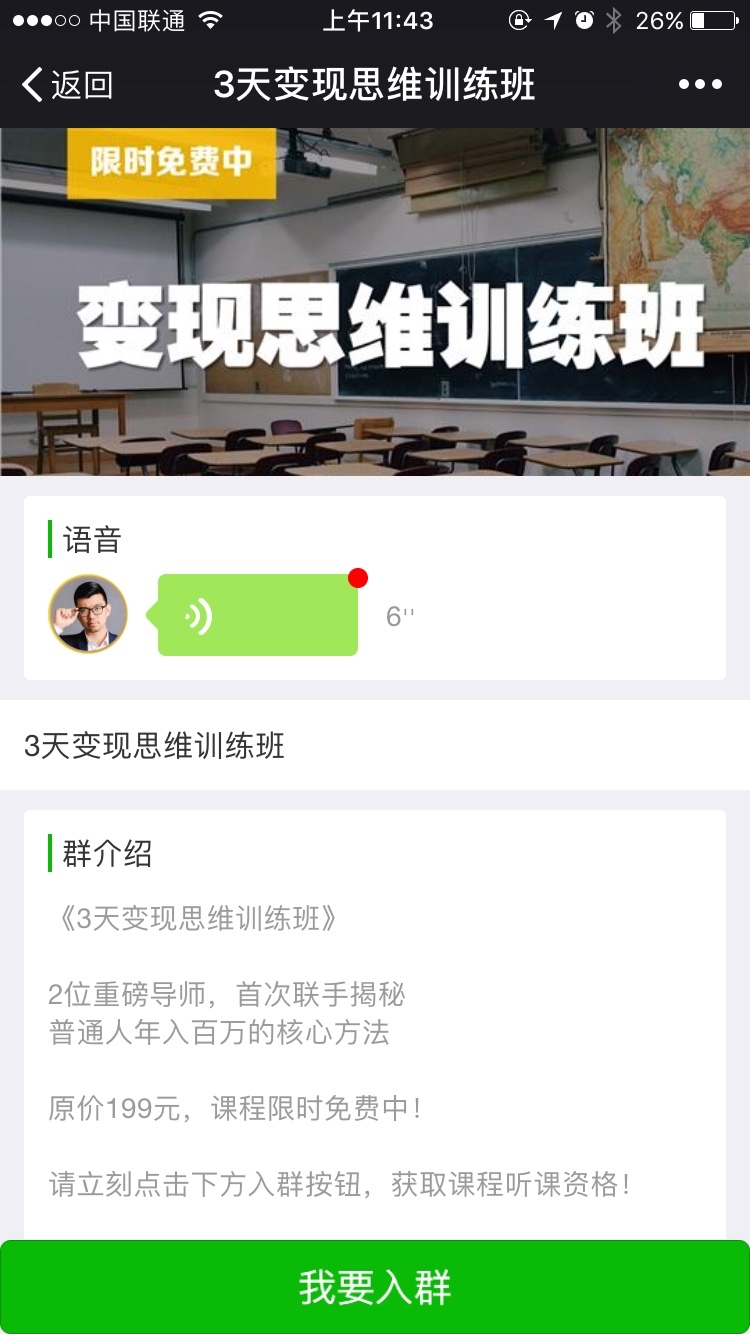This screenshot has height=1334, width=750.
Task: Tap the red unread dot on the voice bubble
Action: 358,577
